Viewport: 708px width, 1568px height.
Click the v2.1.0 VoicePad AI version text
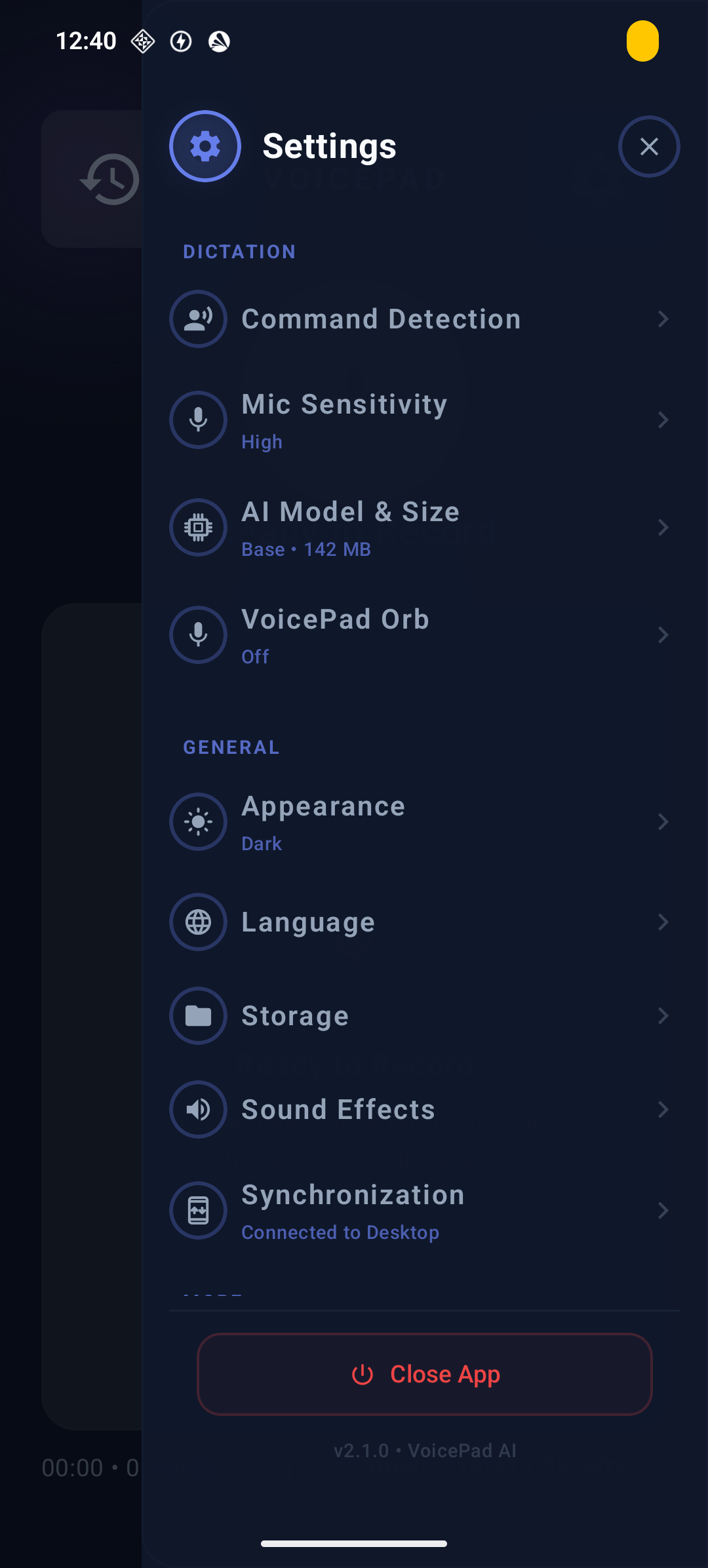(x=425, y=1450)
